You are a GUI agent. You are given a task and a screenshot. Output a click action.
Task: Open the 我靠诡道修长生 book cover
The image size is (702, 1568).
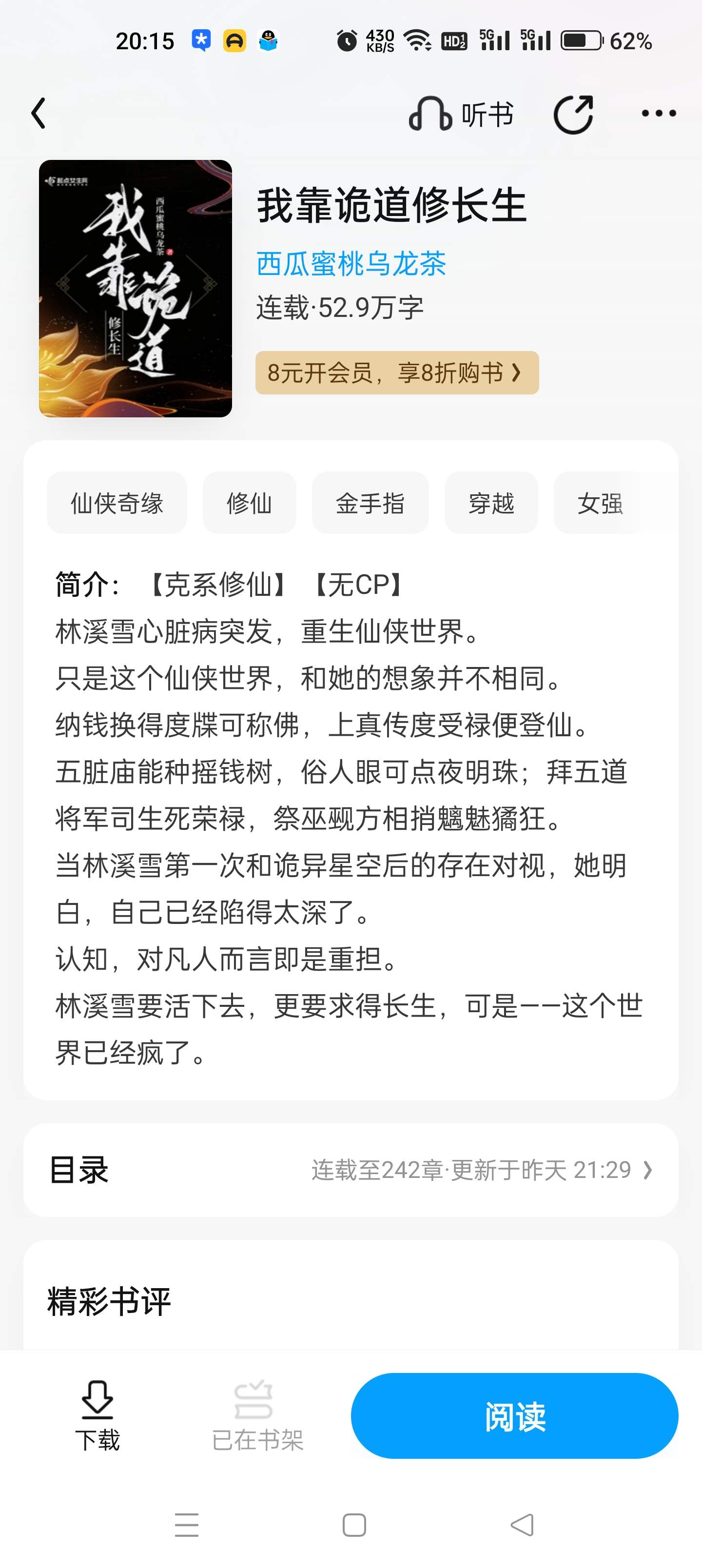click(135, 289)
